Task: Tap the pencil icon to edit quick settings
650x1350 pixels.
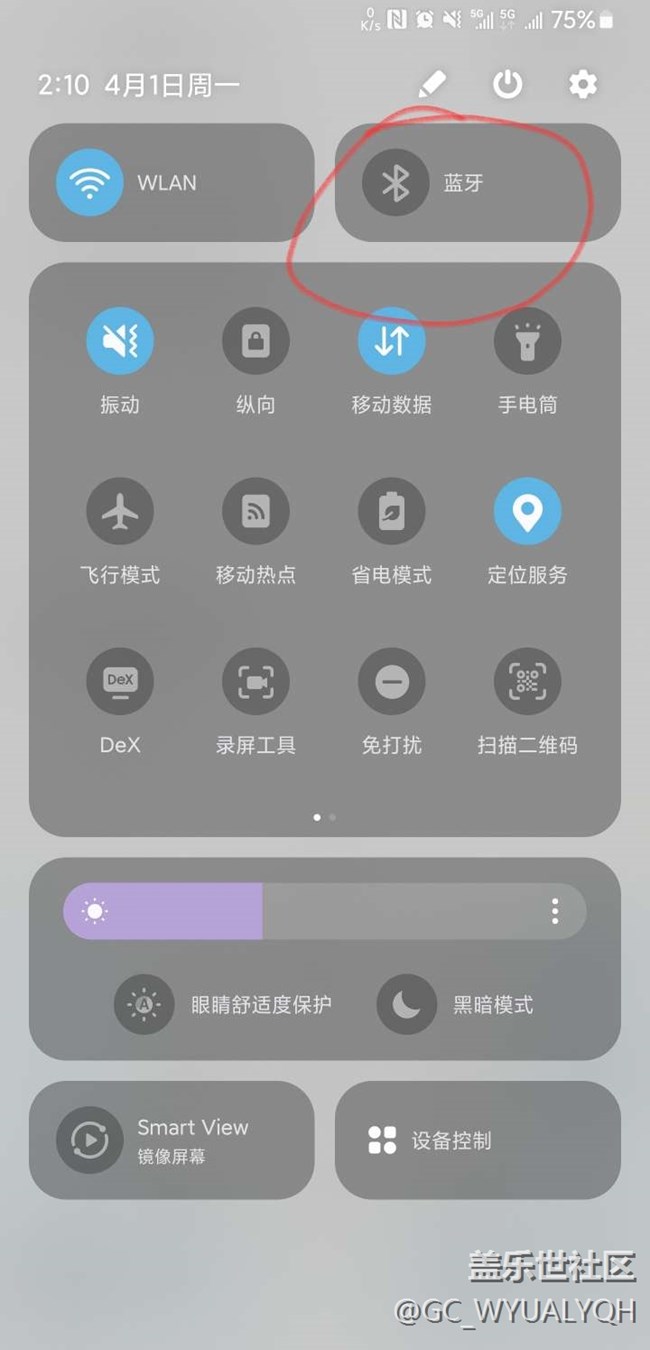Action: click(x=432, y=84)
